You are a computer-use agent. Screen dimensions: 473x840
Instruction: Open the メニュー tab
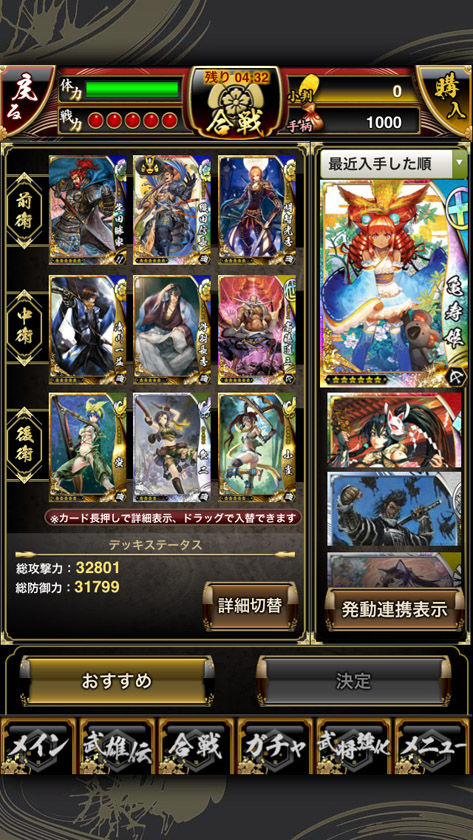click(433, 746)
